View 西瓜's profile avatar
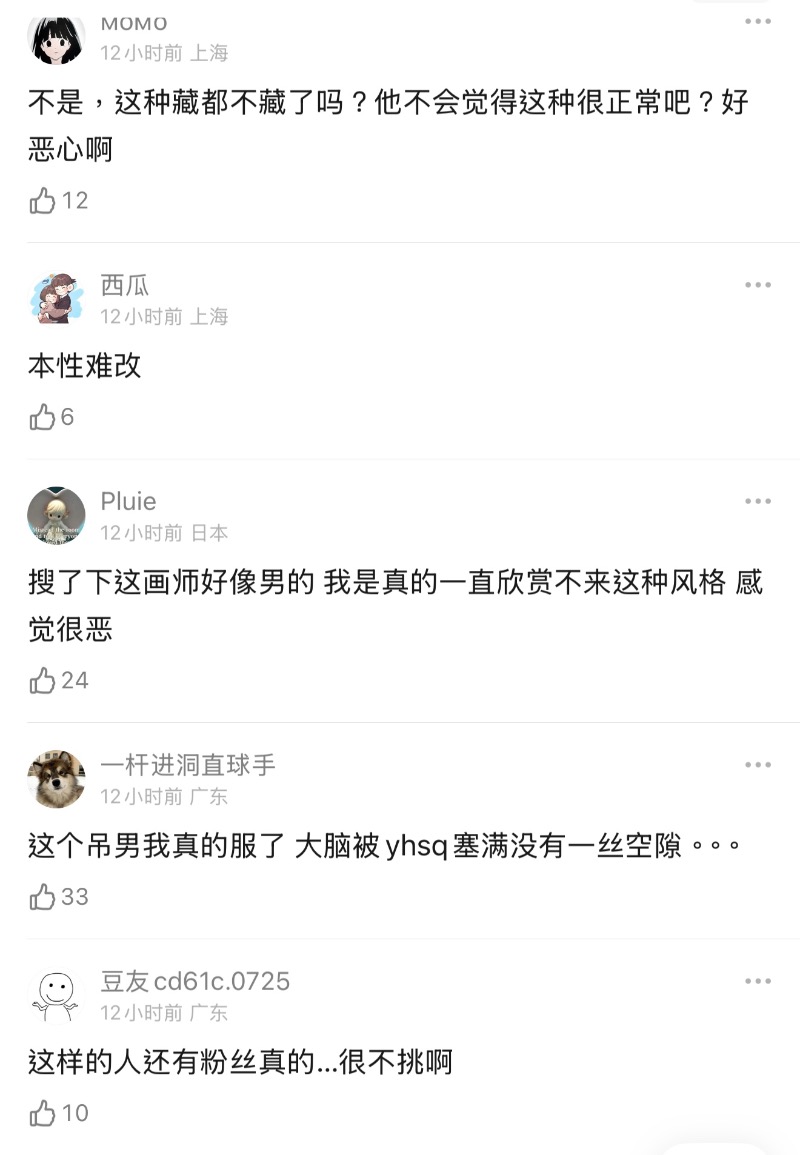800x1155 pixels. [x=56, y=299]
